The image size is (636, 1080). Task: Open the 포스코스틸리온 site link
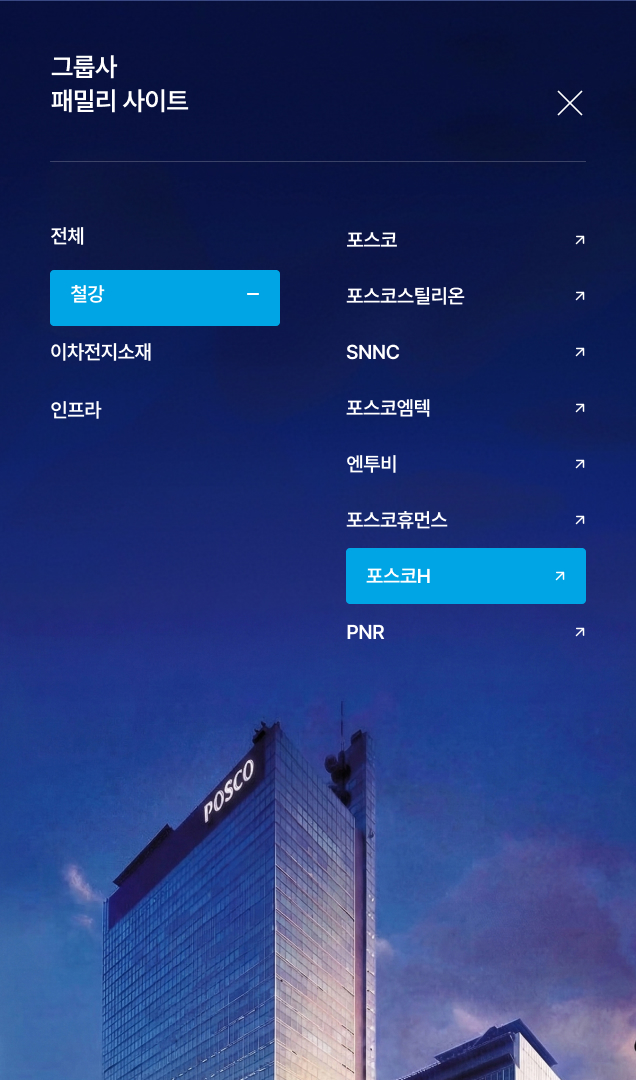[x=465, y=296]
